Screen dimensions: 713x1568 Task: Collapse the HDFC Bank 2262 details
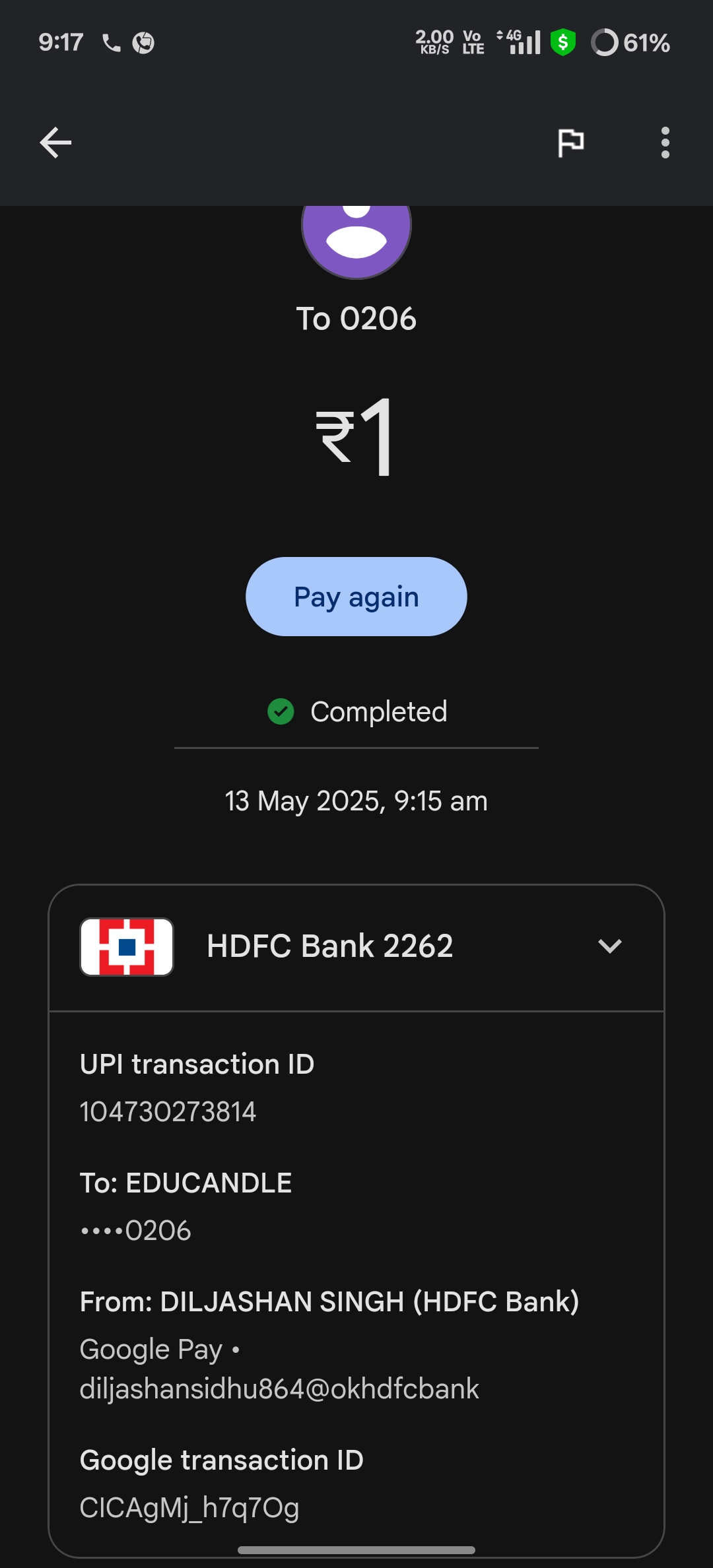(x=609, y=946)
